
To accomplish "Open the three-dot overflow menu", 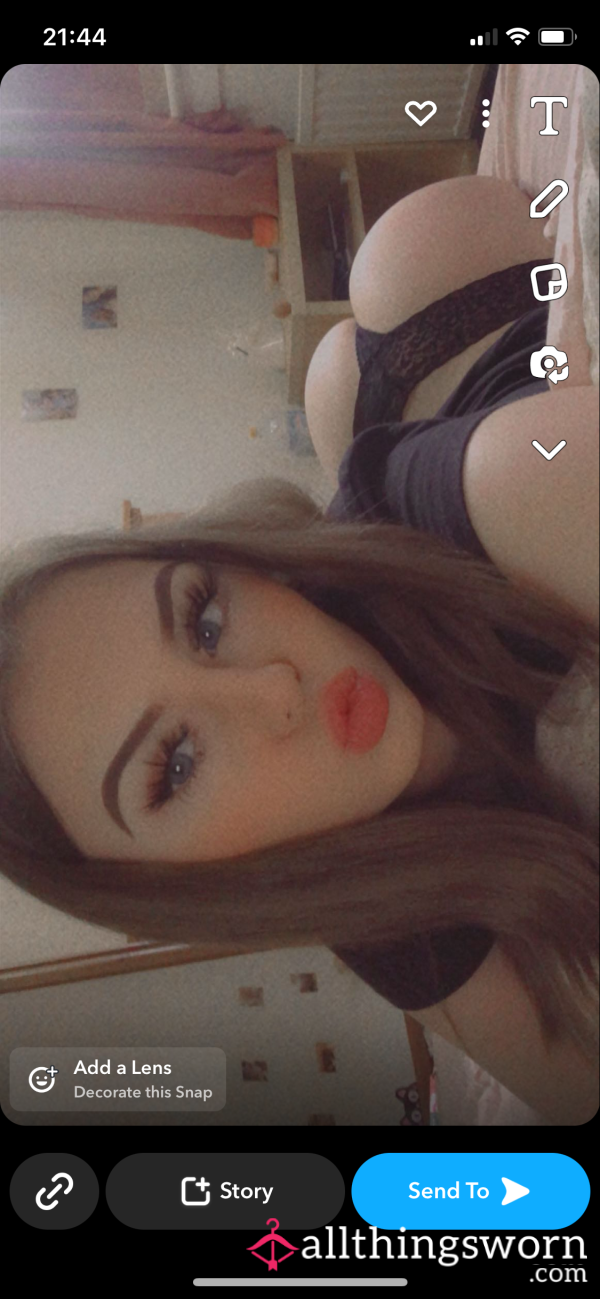I will (x=486, y=114).
